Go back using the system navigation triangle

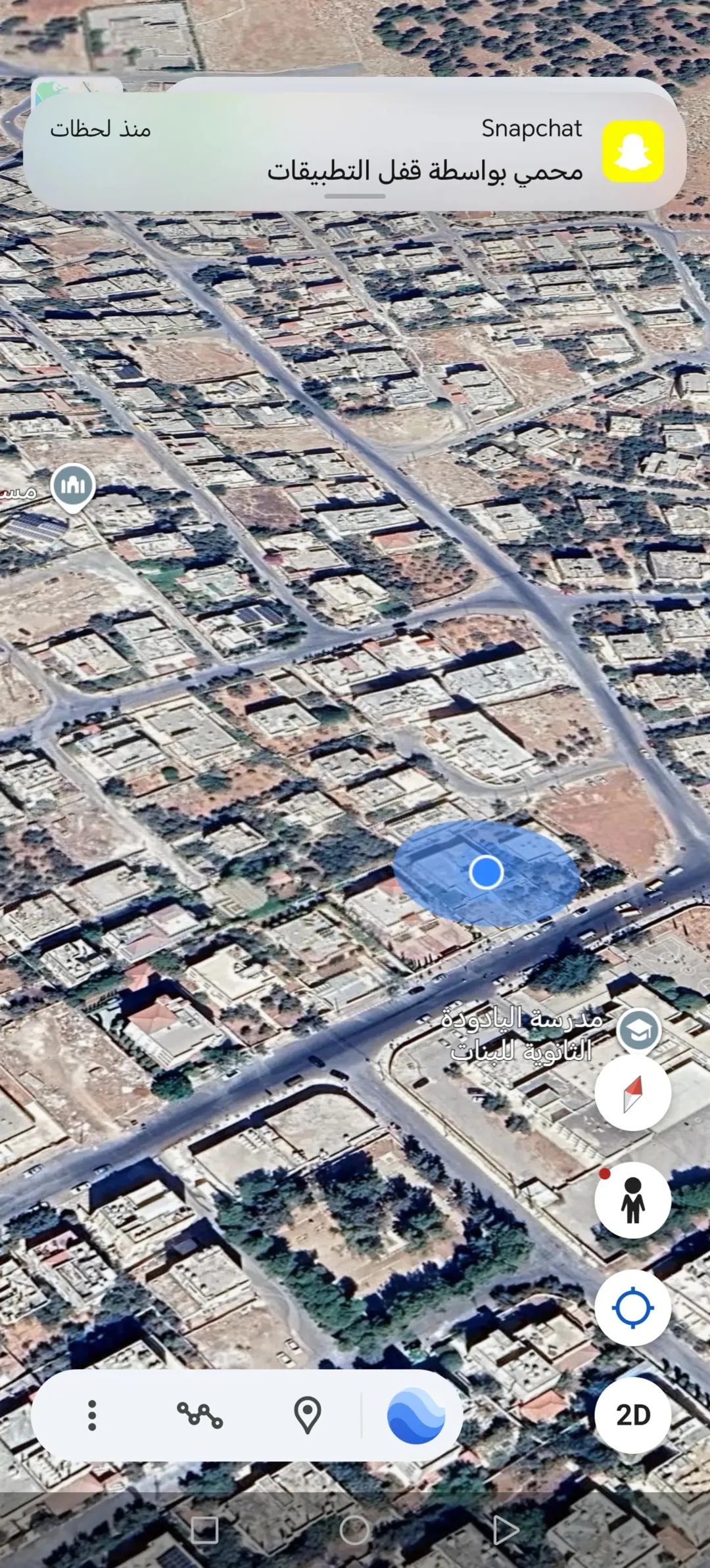[505, 1531]
